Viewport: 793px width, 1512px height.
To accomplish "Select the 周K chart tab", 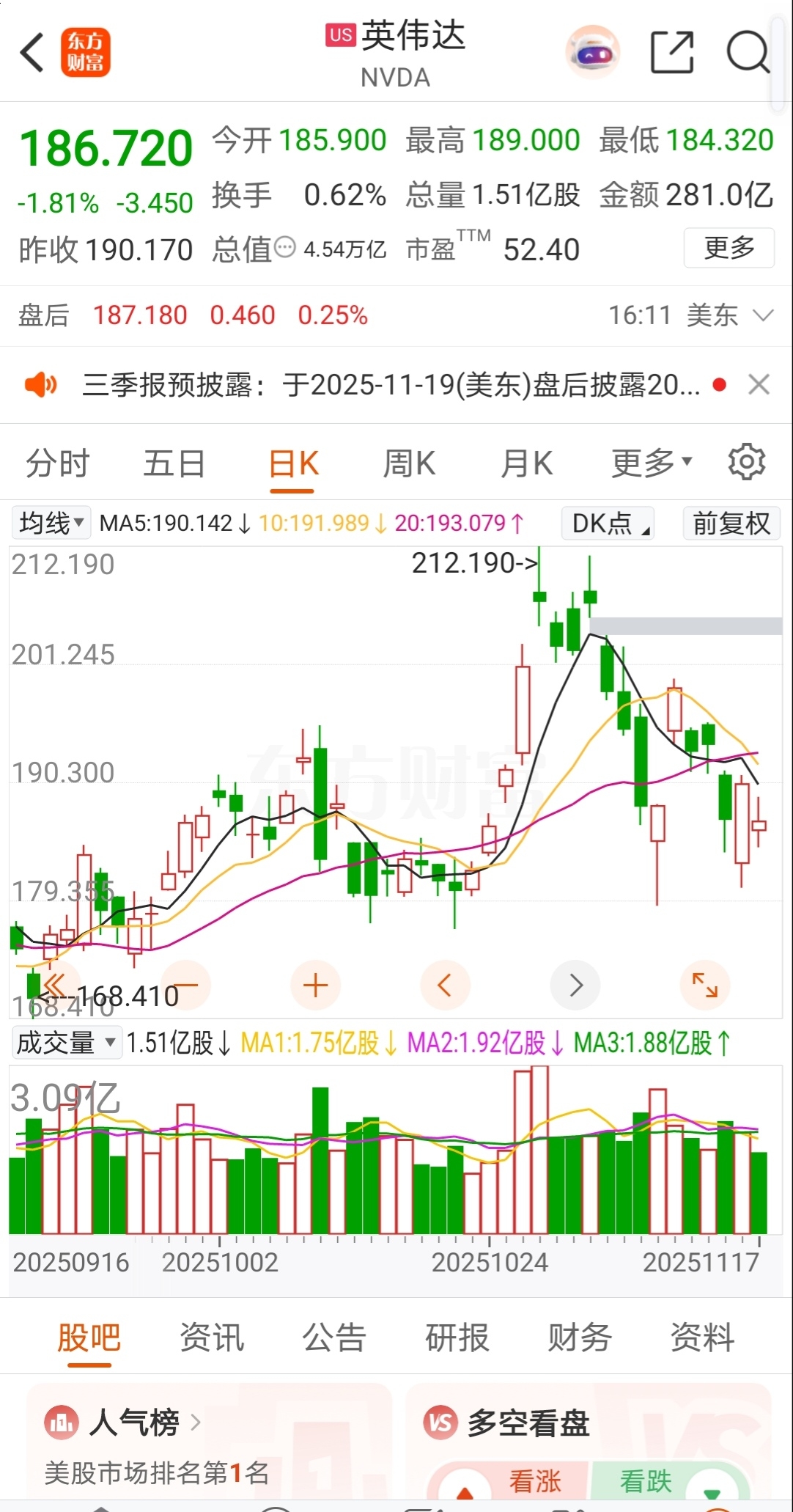I will click(x=409, y=463).
